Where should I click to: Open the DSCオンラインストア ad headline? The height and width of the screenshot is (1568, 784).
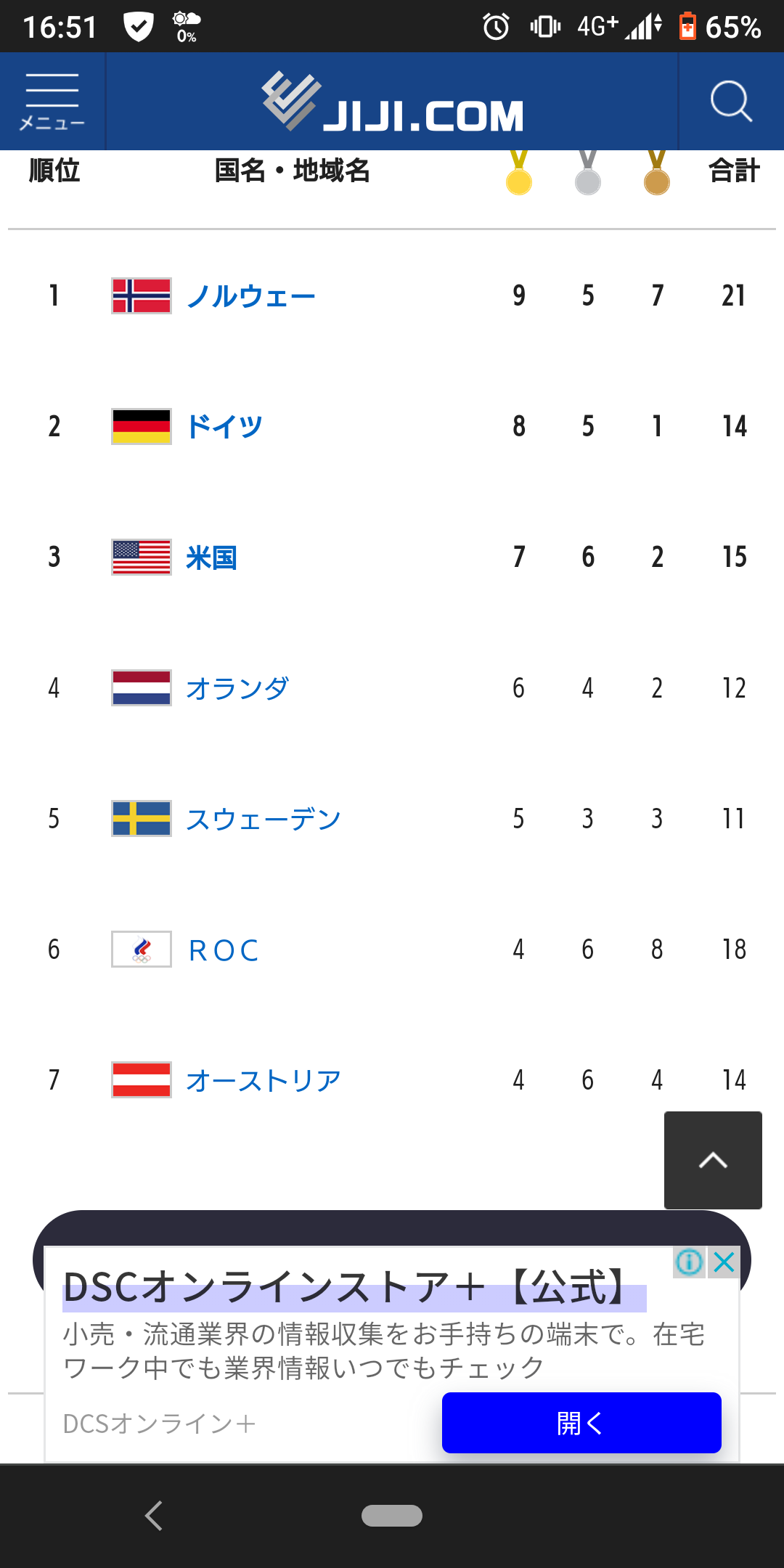346,1288
